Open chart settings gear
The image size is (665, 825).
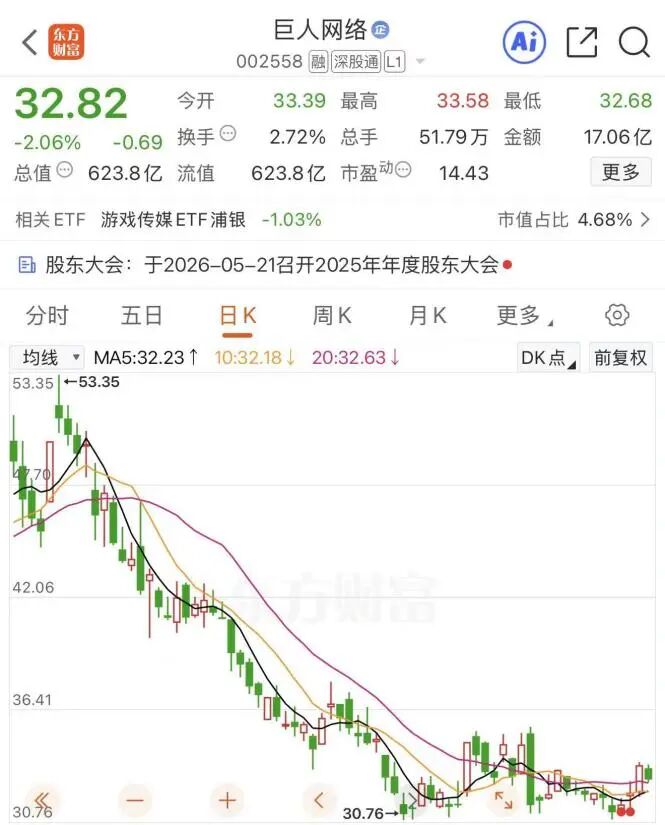(617, 316)
